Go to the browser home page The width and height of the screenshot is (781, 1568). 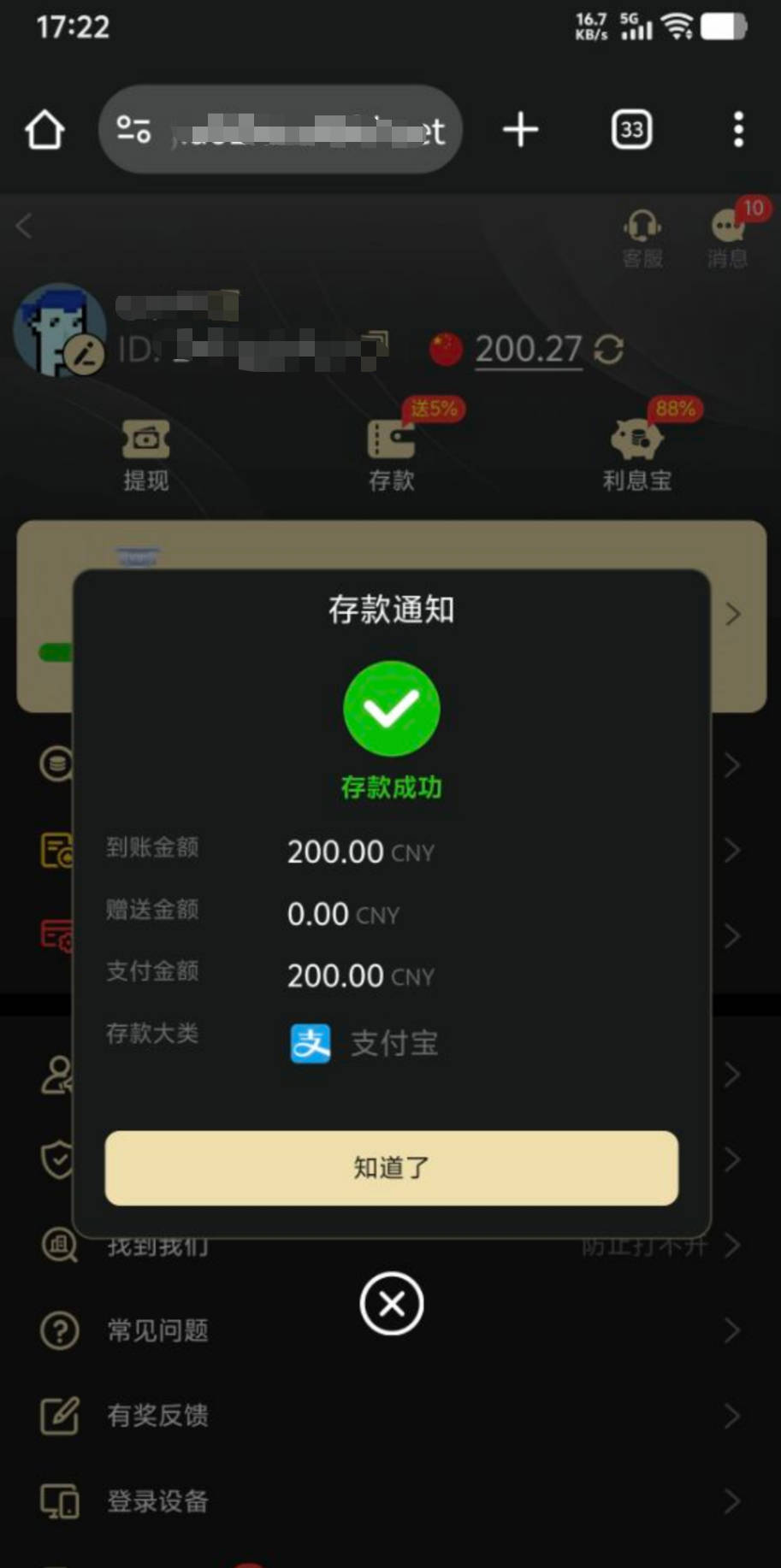coord(44,131)
